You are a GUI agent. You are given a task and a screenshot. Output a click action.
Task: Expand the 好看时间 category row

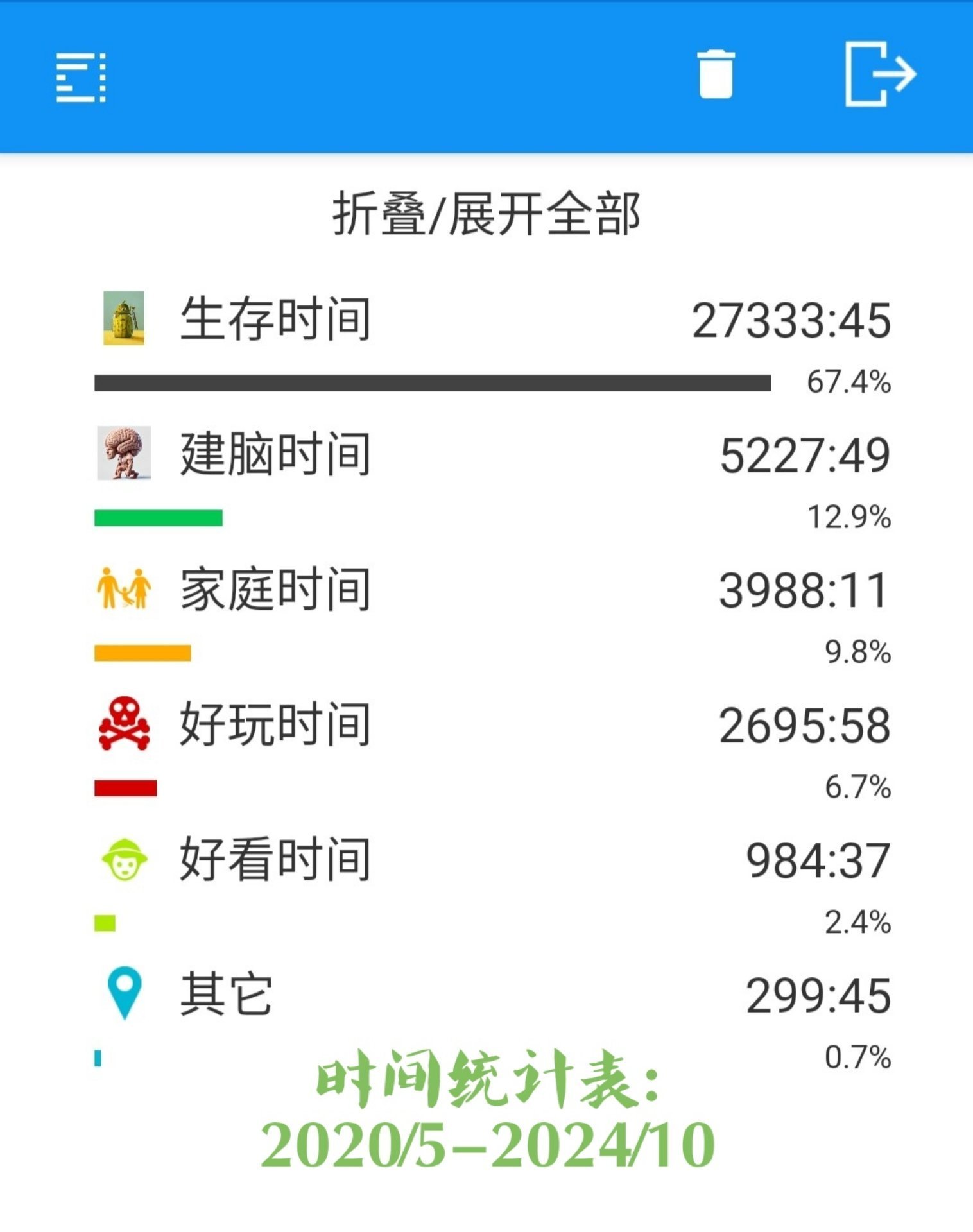coord(276,859)
